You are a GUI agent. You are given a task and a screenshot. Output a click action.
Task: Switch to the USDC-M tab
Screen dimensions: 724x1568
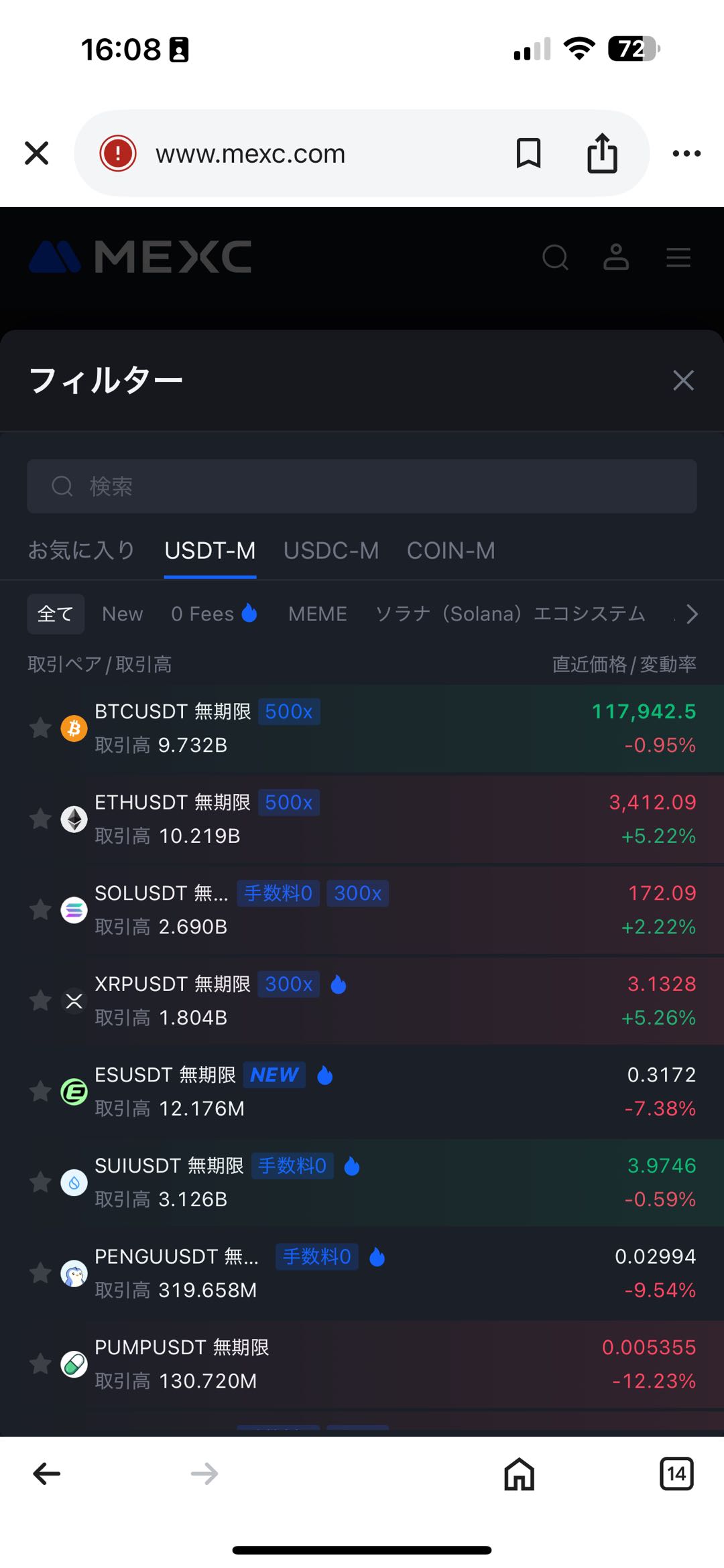coord(331,551)
